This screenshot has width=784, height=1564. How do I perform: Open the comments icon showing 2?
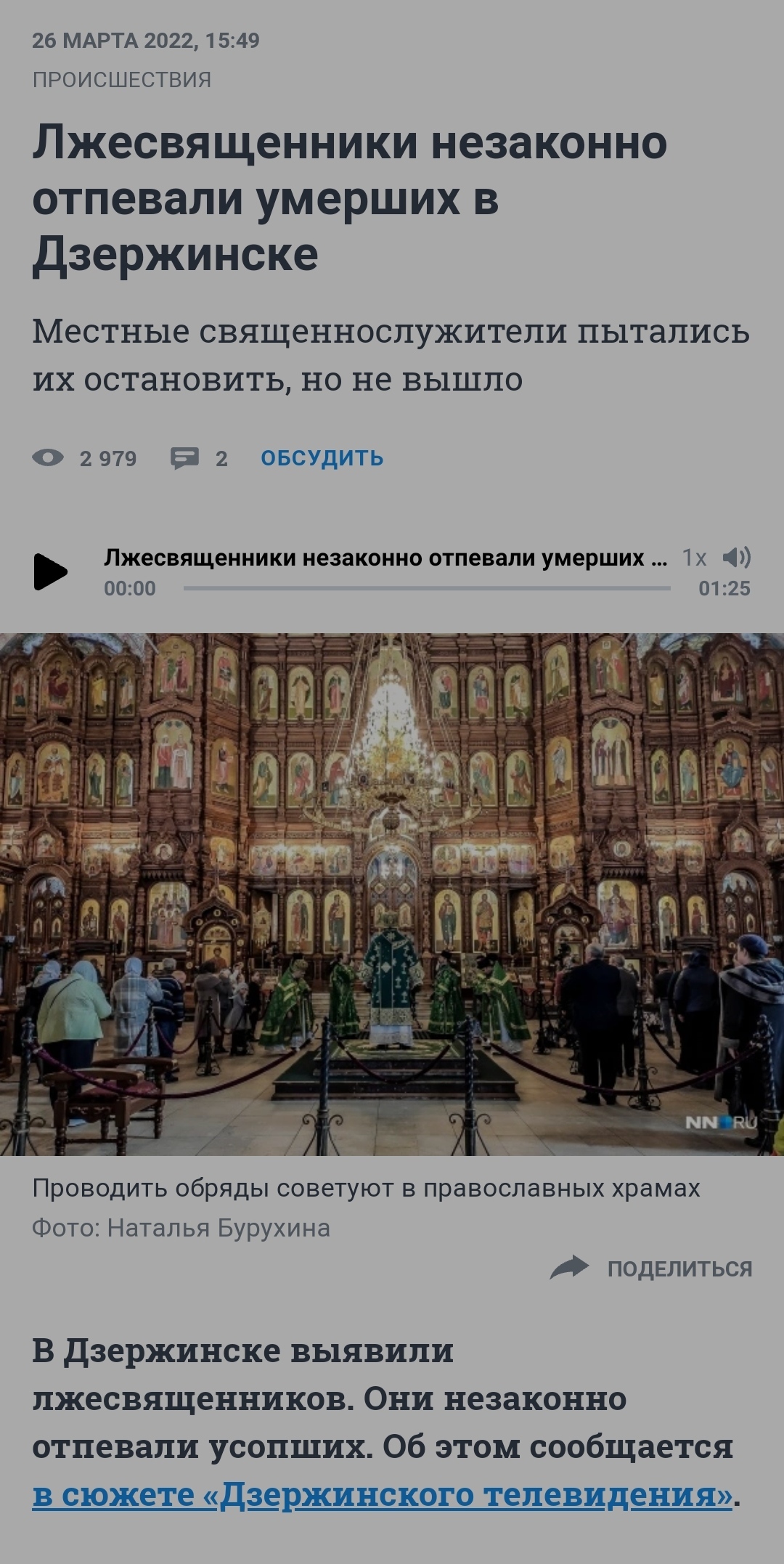(x=184, y=458)
